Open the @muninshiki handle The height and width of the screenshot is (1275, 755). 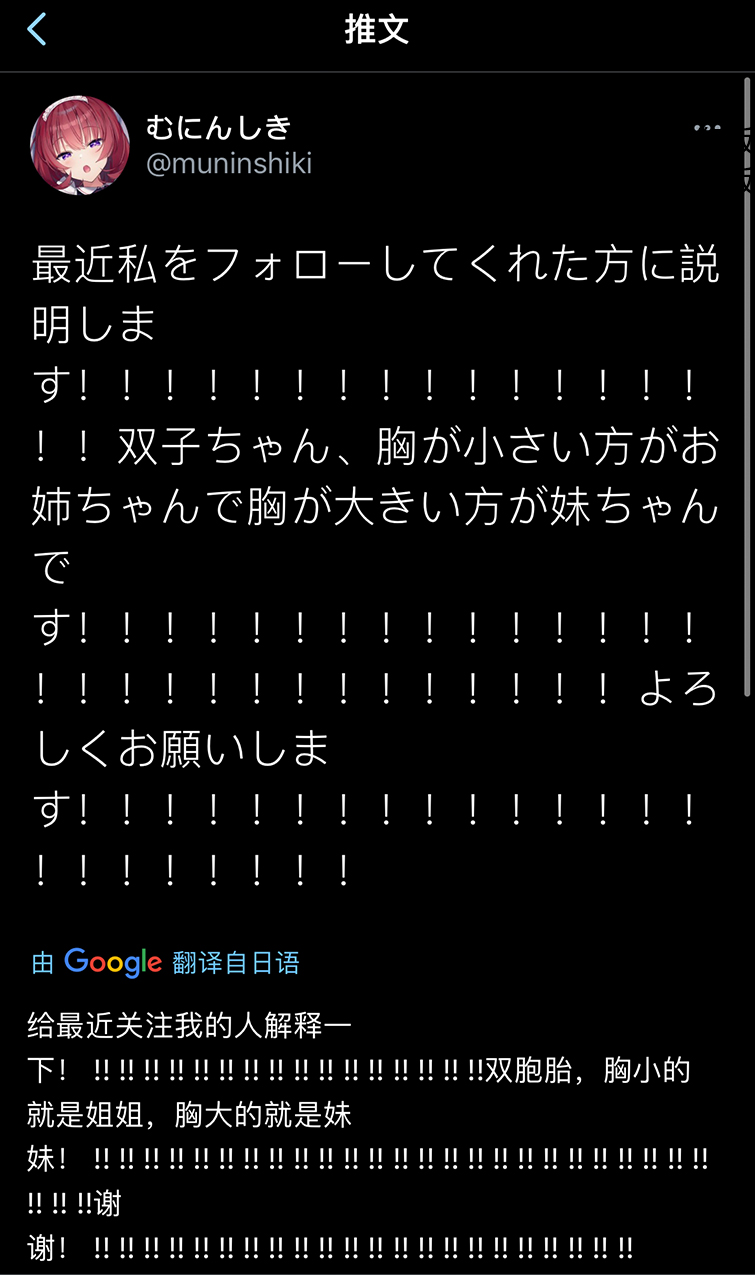[229, 163]
